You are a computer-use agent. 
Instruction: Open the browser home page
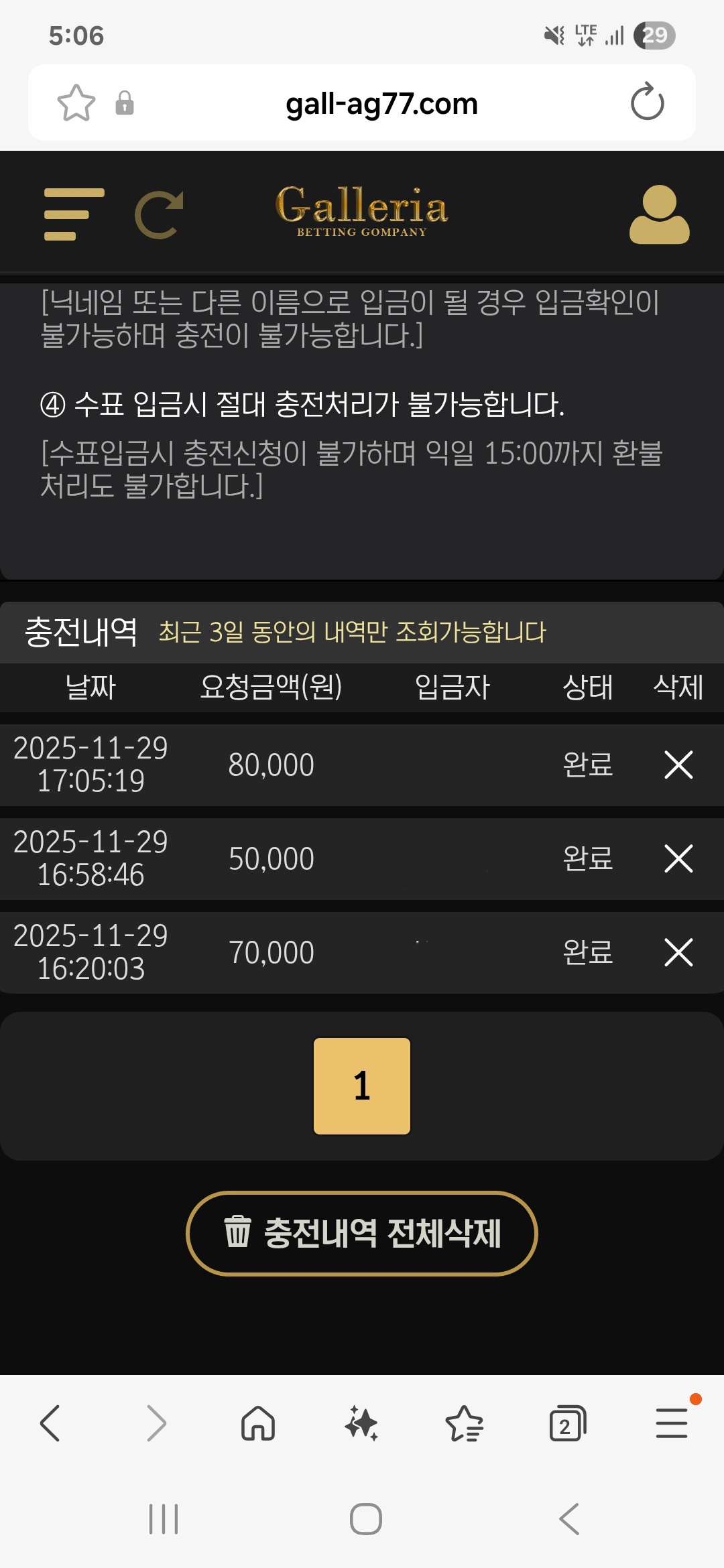258,1423
